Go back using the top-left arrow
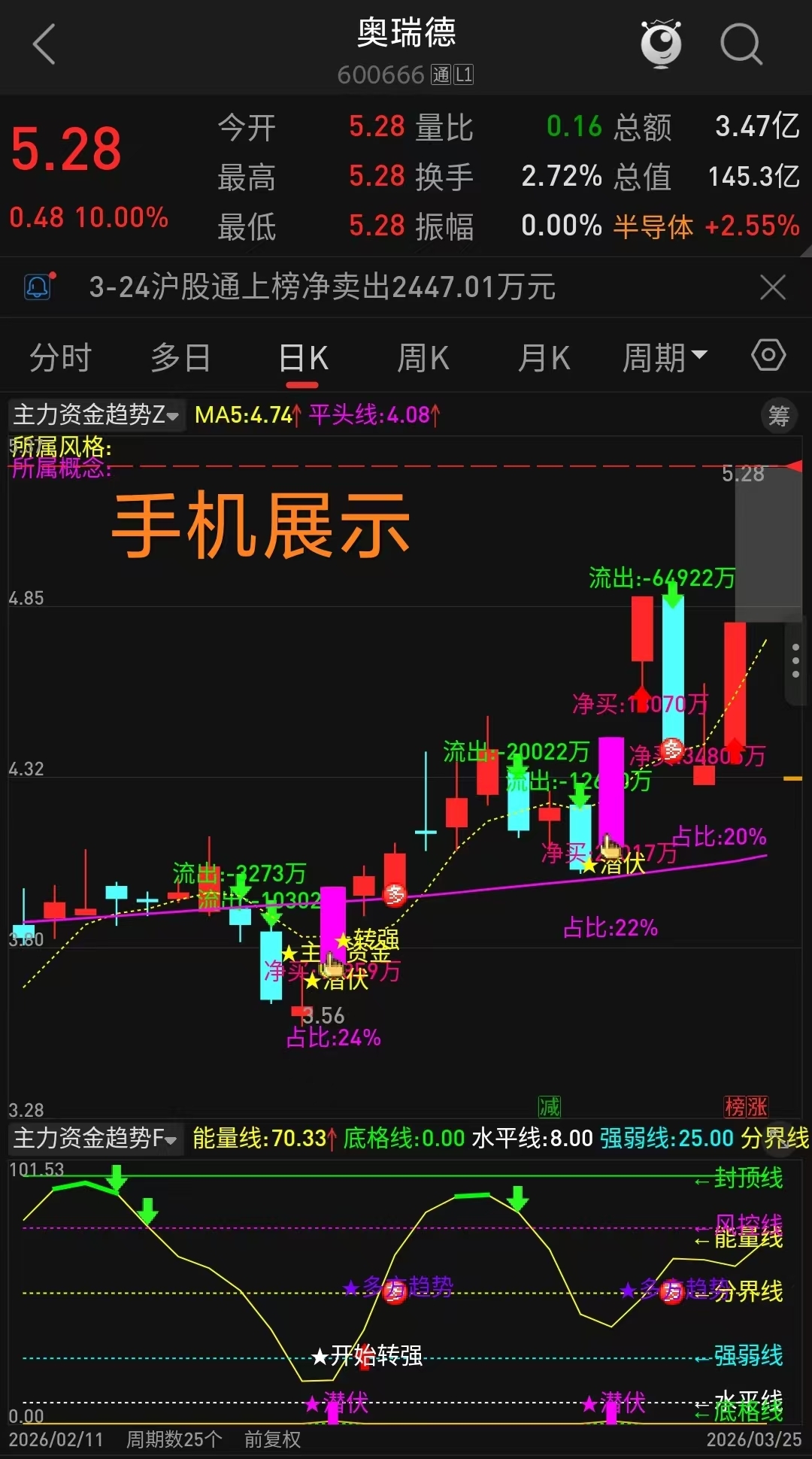812x1459 pixels. coord(45,44)
